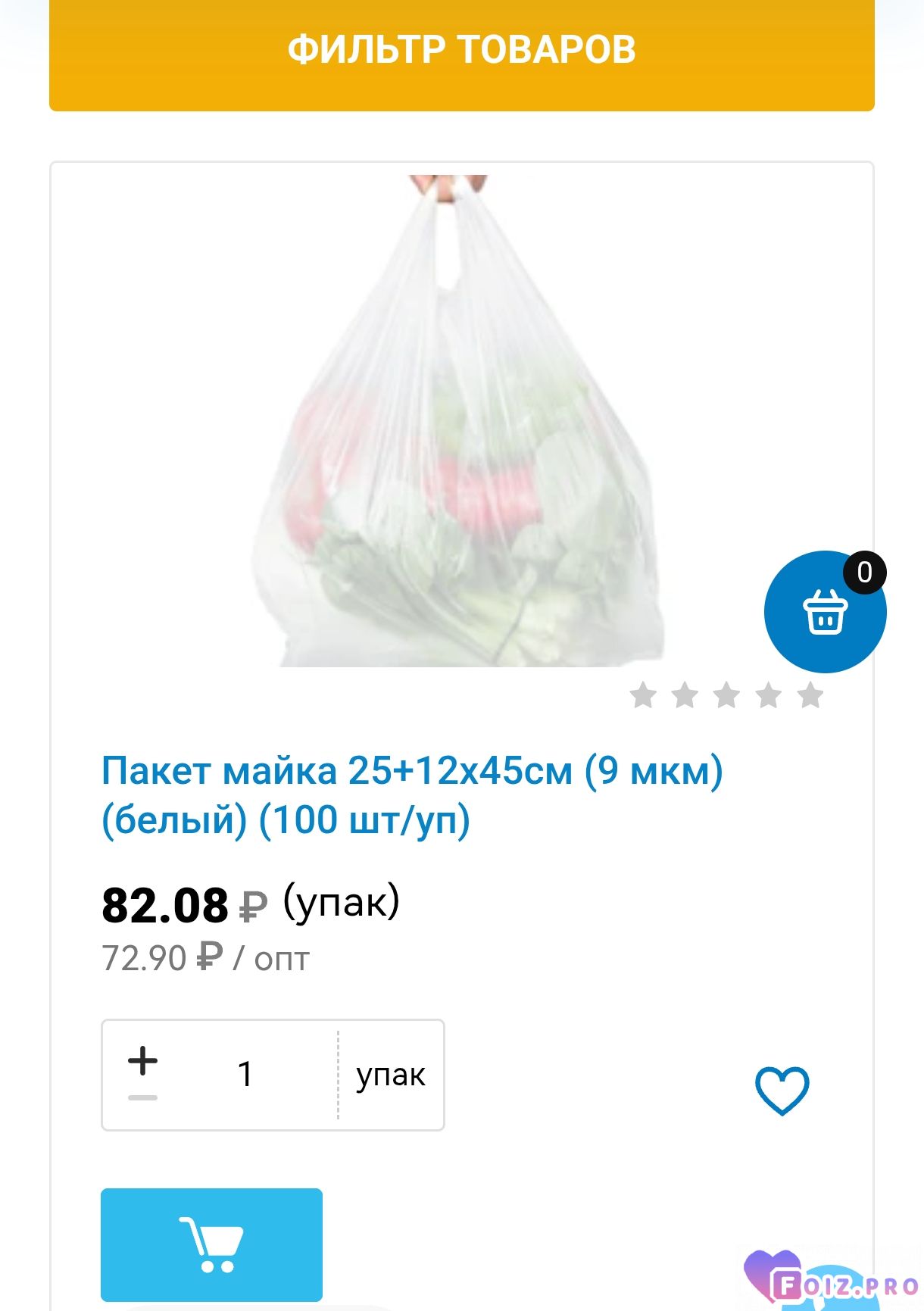Increase quantity with the plus button
The height and width of the screenshot is (1311, 924).
pyautogui.click(x=142, y=1061)
